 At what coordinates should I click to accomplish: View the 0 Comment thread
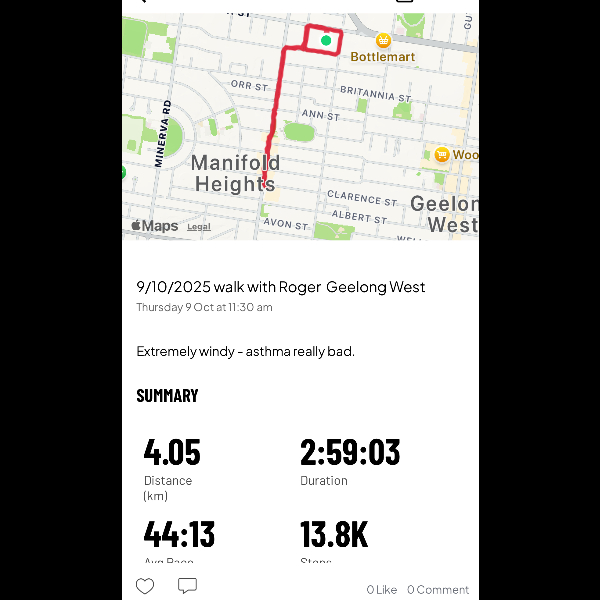438,590
